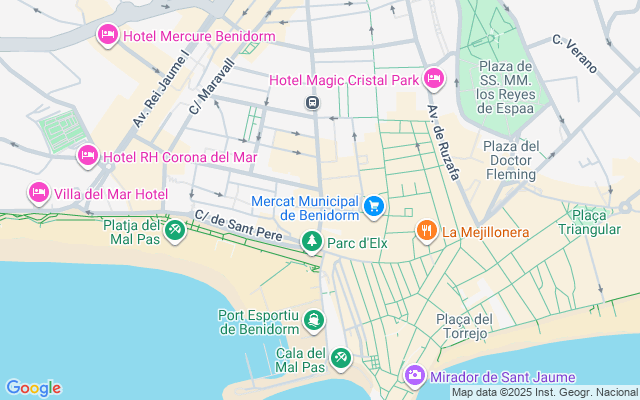Select the Hotel Mercure Benidorm pin
The height and width of the screenshot is (400, 640).
[108, 35]
